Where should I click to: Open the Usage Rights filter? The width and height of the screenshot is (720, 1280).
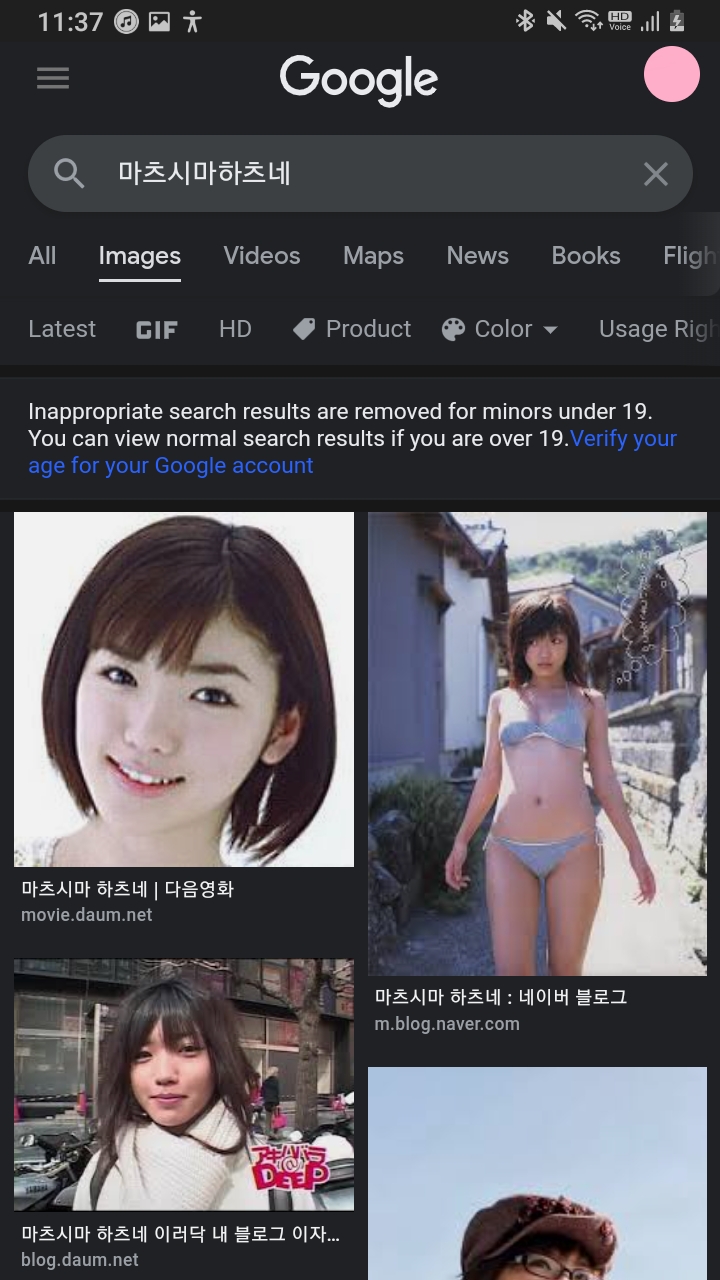pos(656,329)
